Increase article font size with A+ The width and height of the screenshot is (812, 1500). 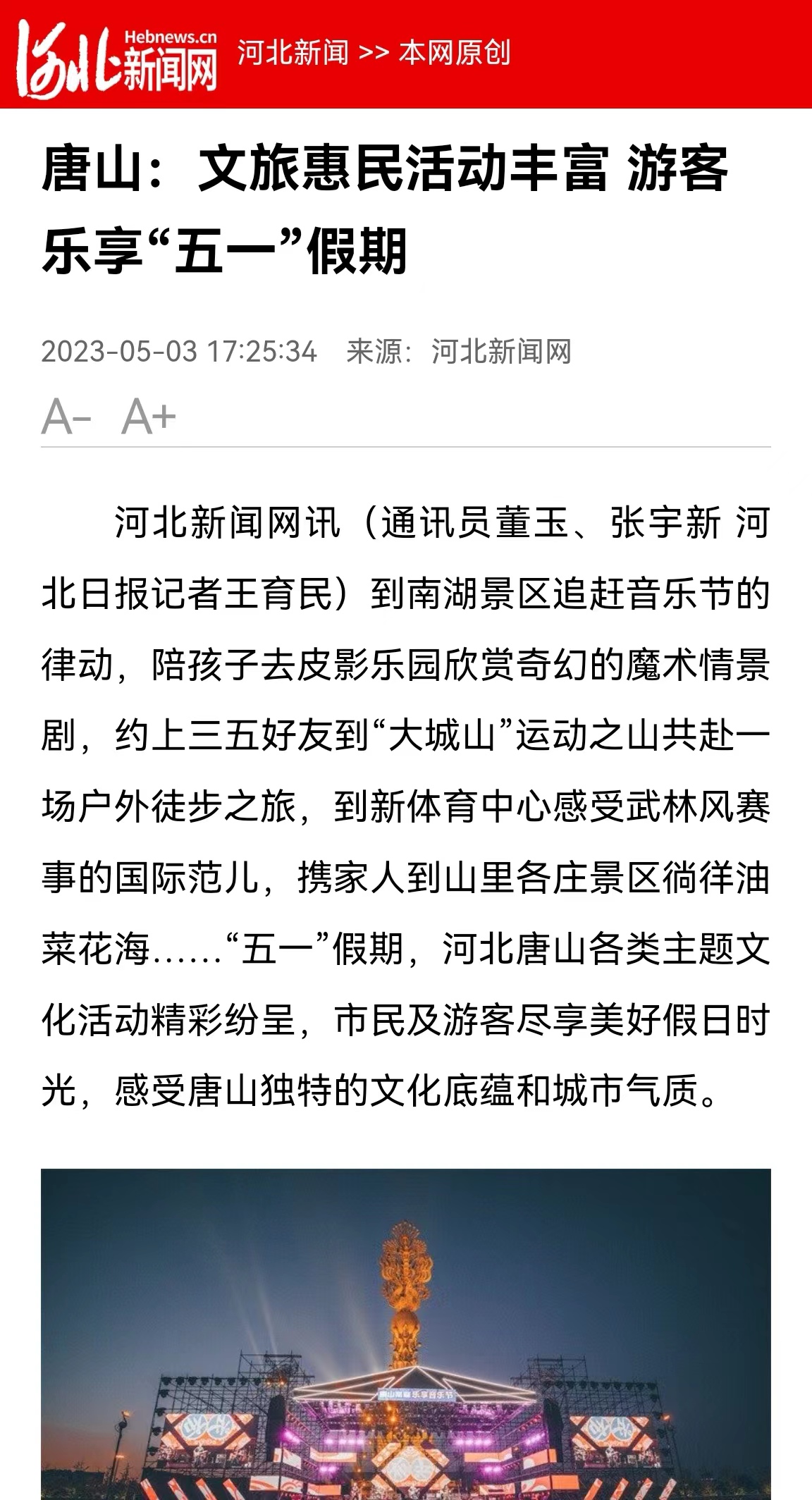click(x=148, y=417)
